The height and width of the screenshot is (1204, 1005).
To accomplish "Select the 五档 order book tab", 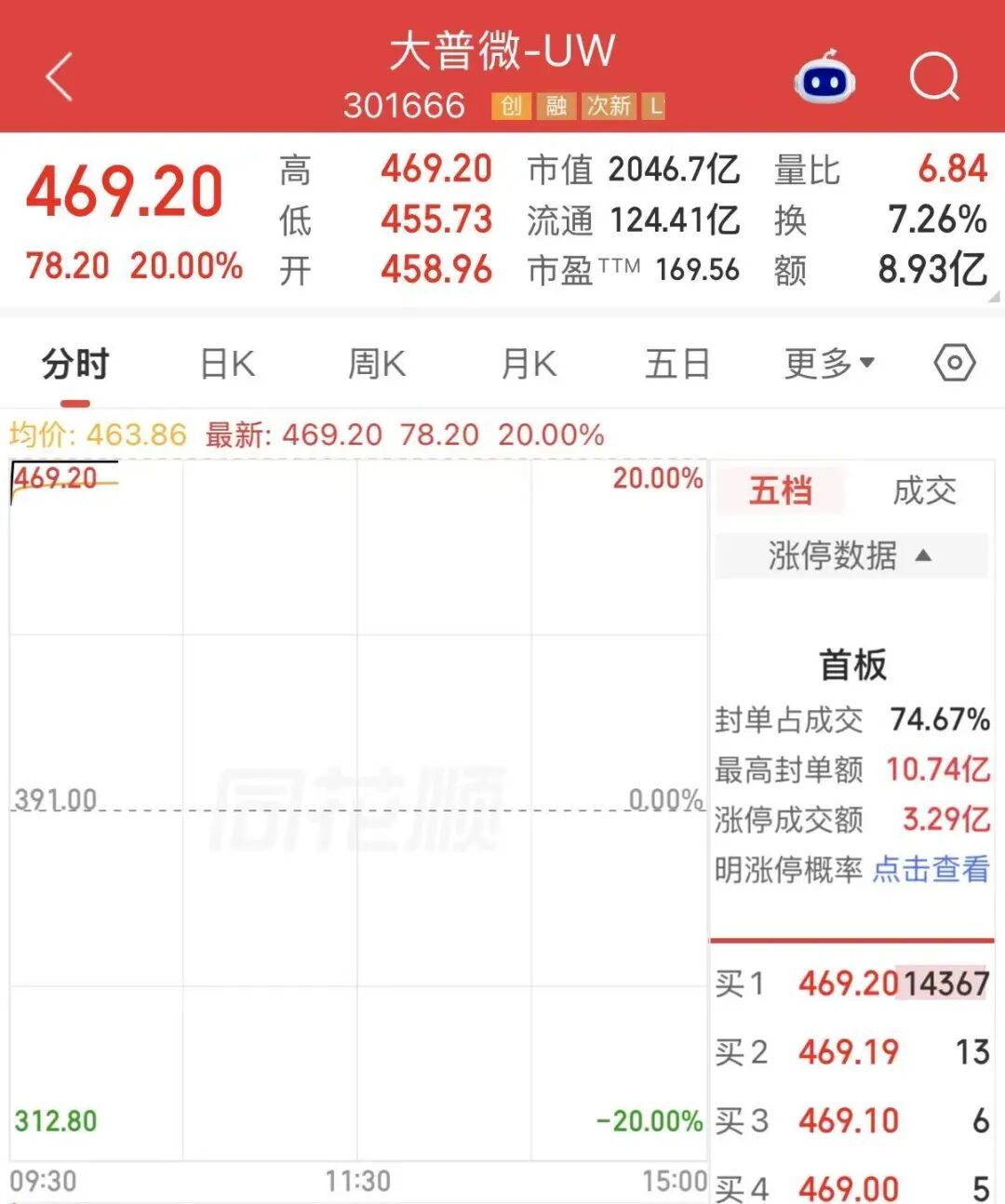I will [781, 490].
